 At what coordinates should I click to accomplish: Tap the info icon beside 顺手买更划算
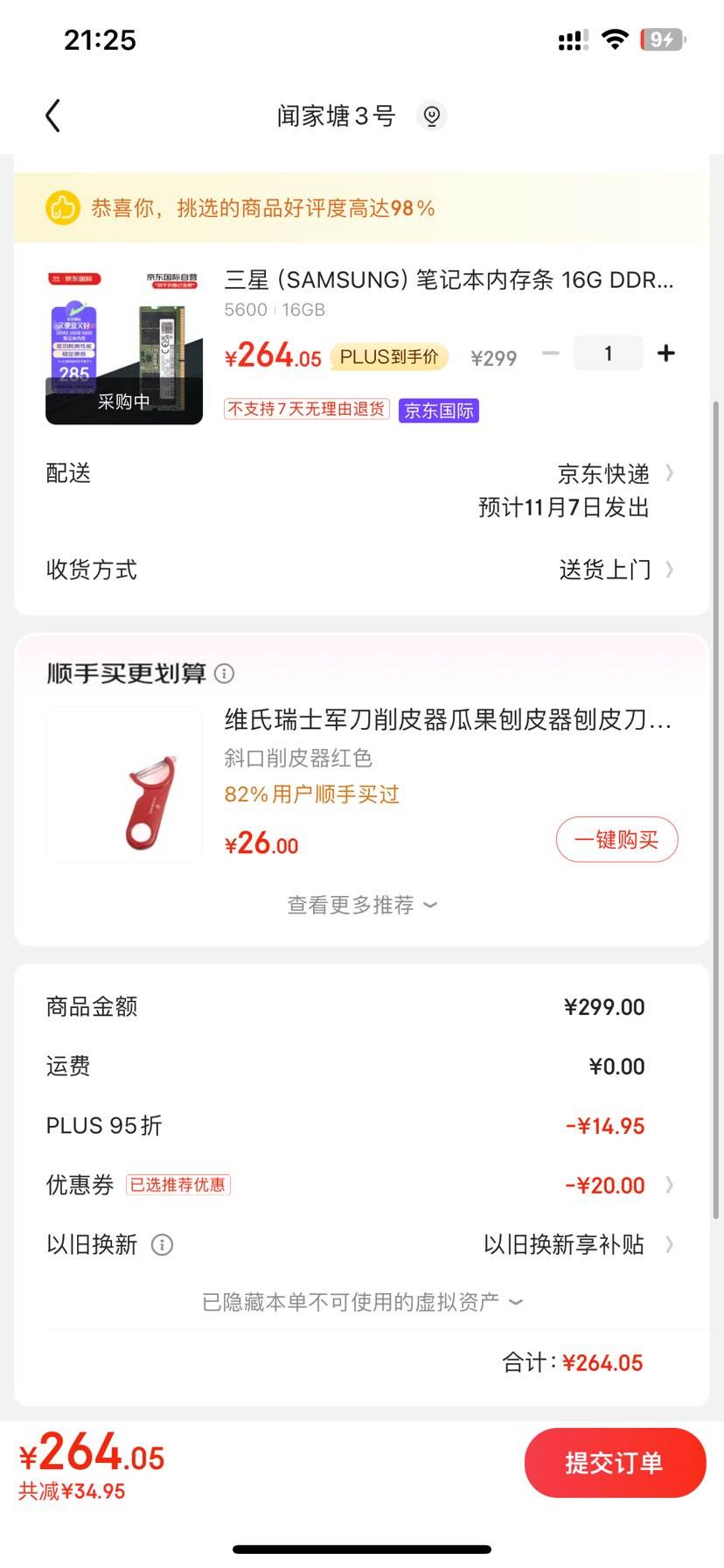pos(225,673)
